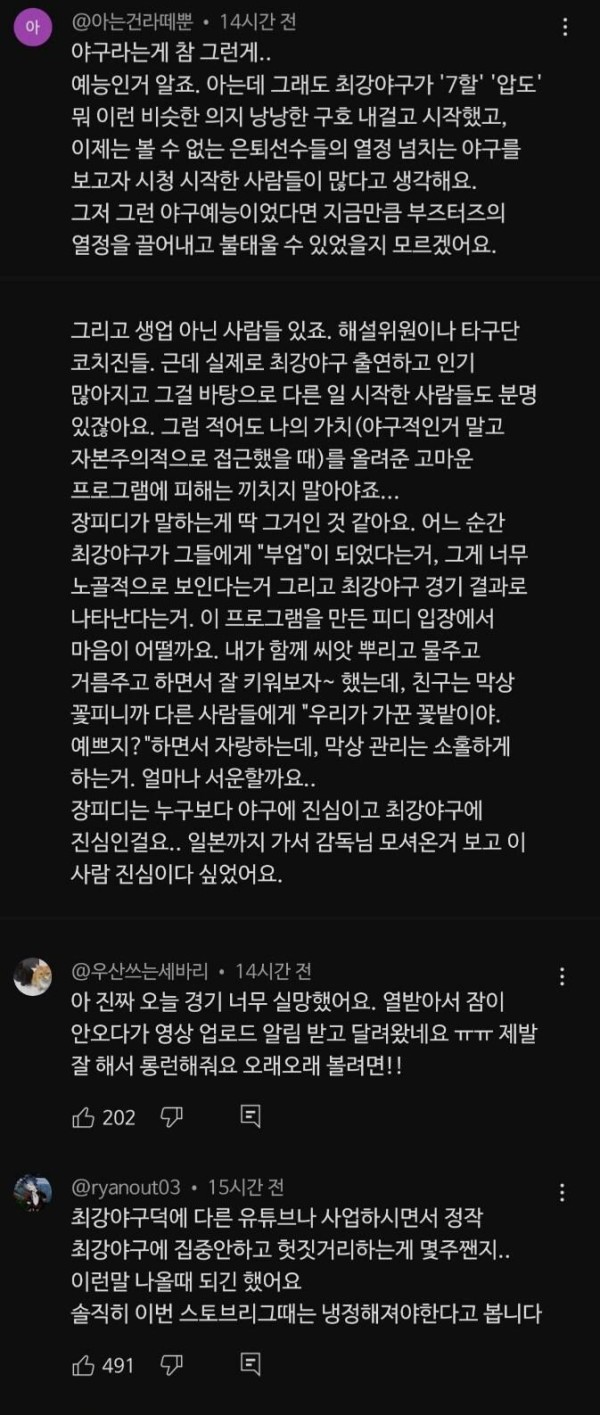Reply to 우산쓰는세바리's comment
Image resolution: width=600 pixels, height=1415 pixels.
pos(251,1117)
